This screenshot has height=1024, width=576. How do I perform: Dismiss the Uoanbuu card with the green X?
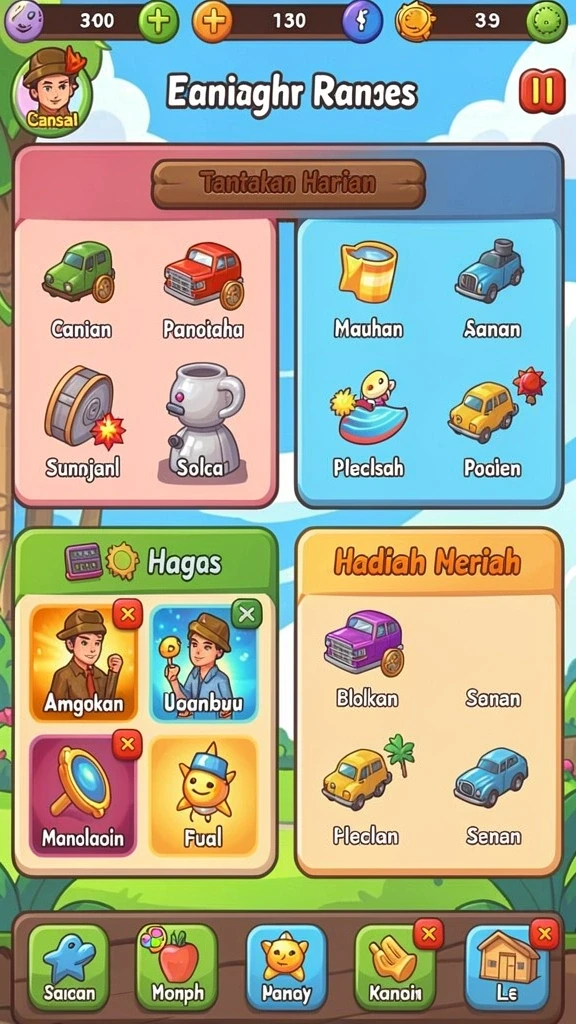[246, 614]
